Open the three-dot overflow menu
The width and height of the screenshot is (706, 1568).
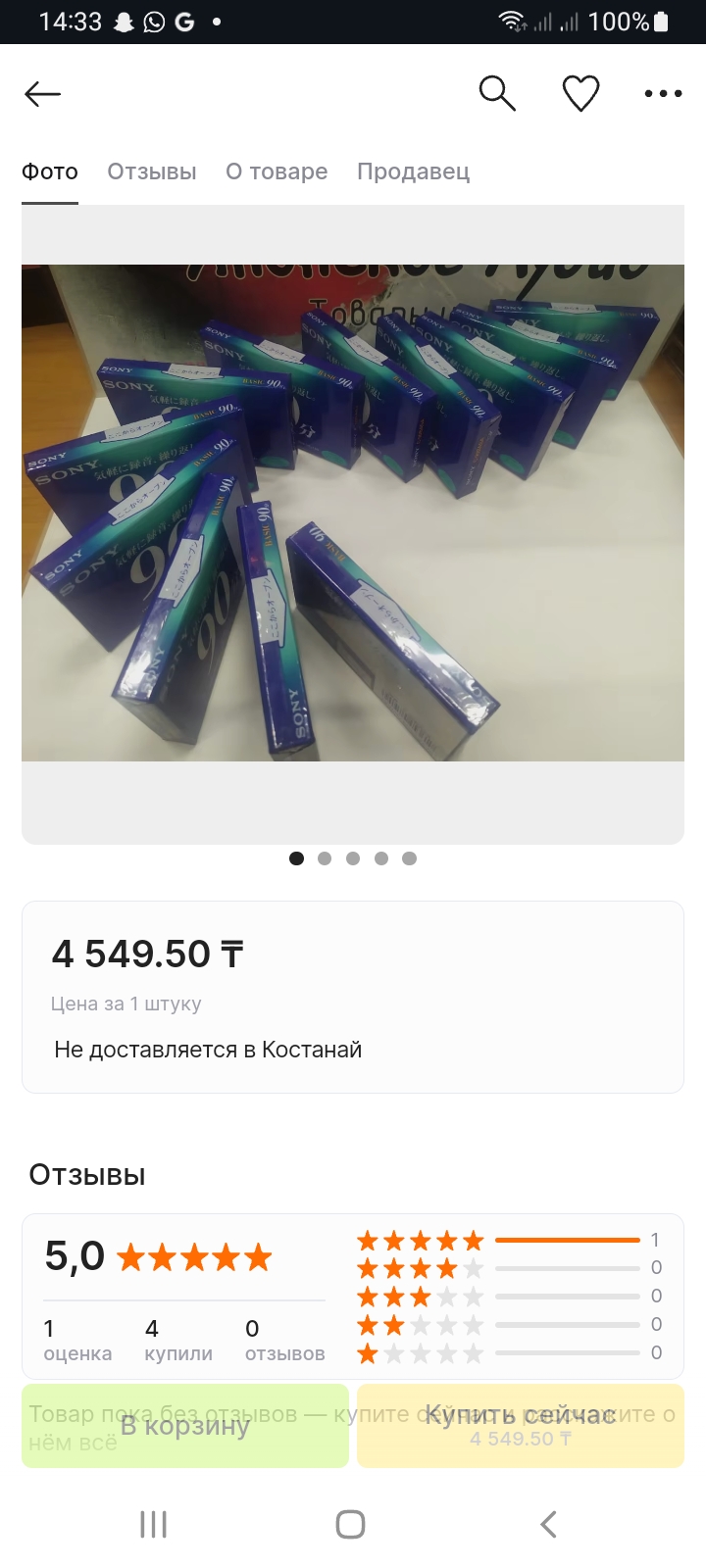663,94
